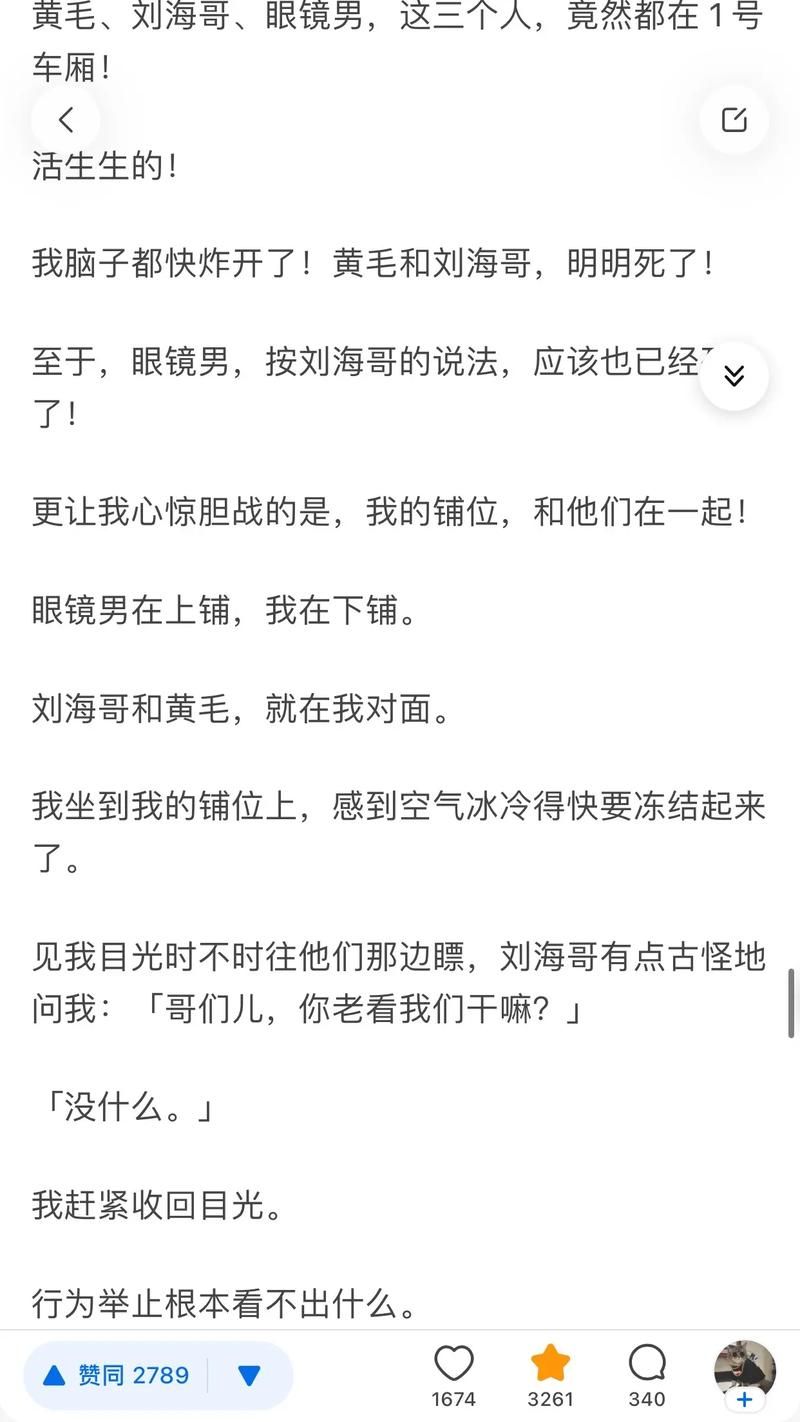800x1422 pixels.
Task: Tap the plus badge to follow the author
Action: (x=745, y=1400)
